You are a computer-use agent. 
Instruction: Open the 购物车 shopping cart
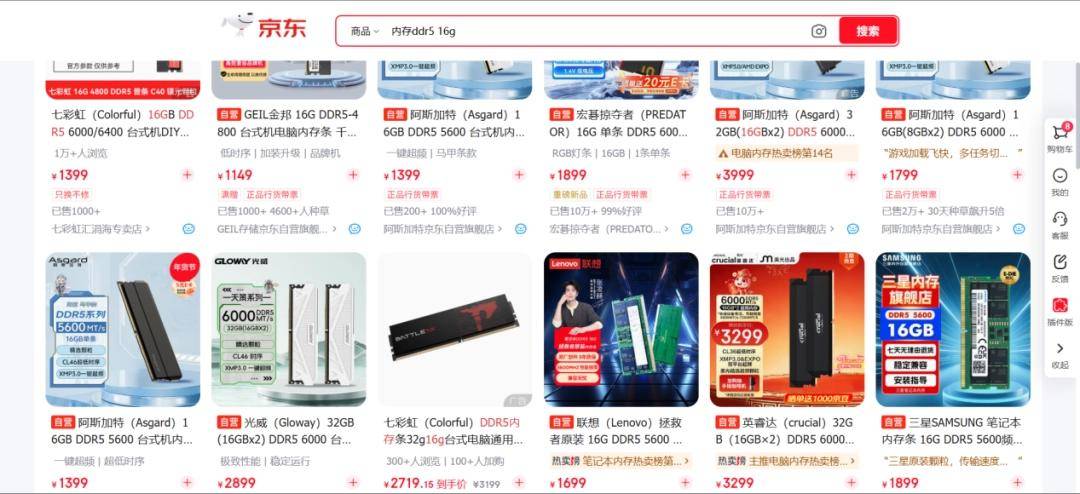click(1060, 136)
